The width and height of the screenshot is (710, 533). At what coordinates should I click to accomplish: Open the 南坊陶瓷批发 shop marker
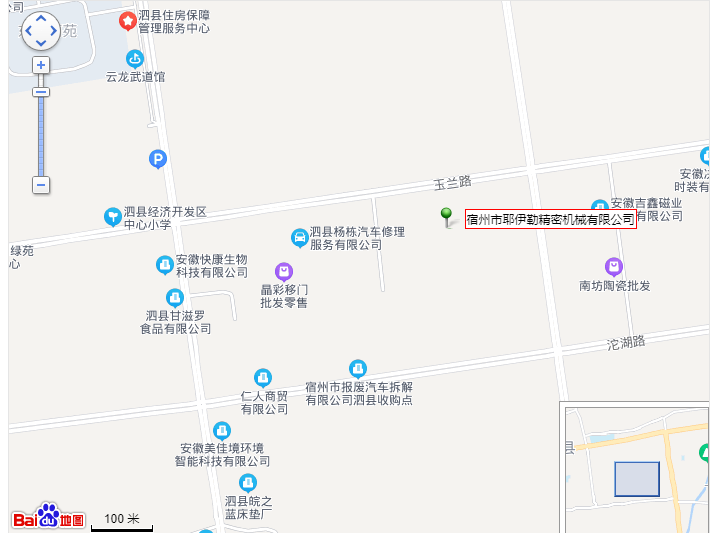614,267
